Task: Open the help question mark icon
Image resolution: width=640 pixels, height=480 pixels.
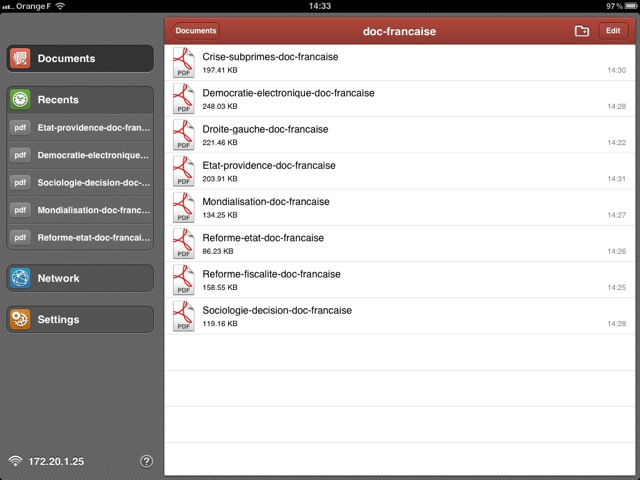Action: 146,461
